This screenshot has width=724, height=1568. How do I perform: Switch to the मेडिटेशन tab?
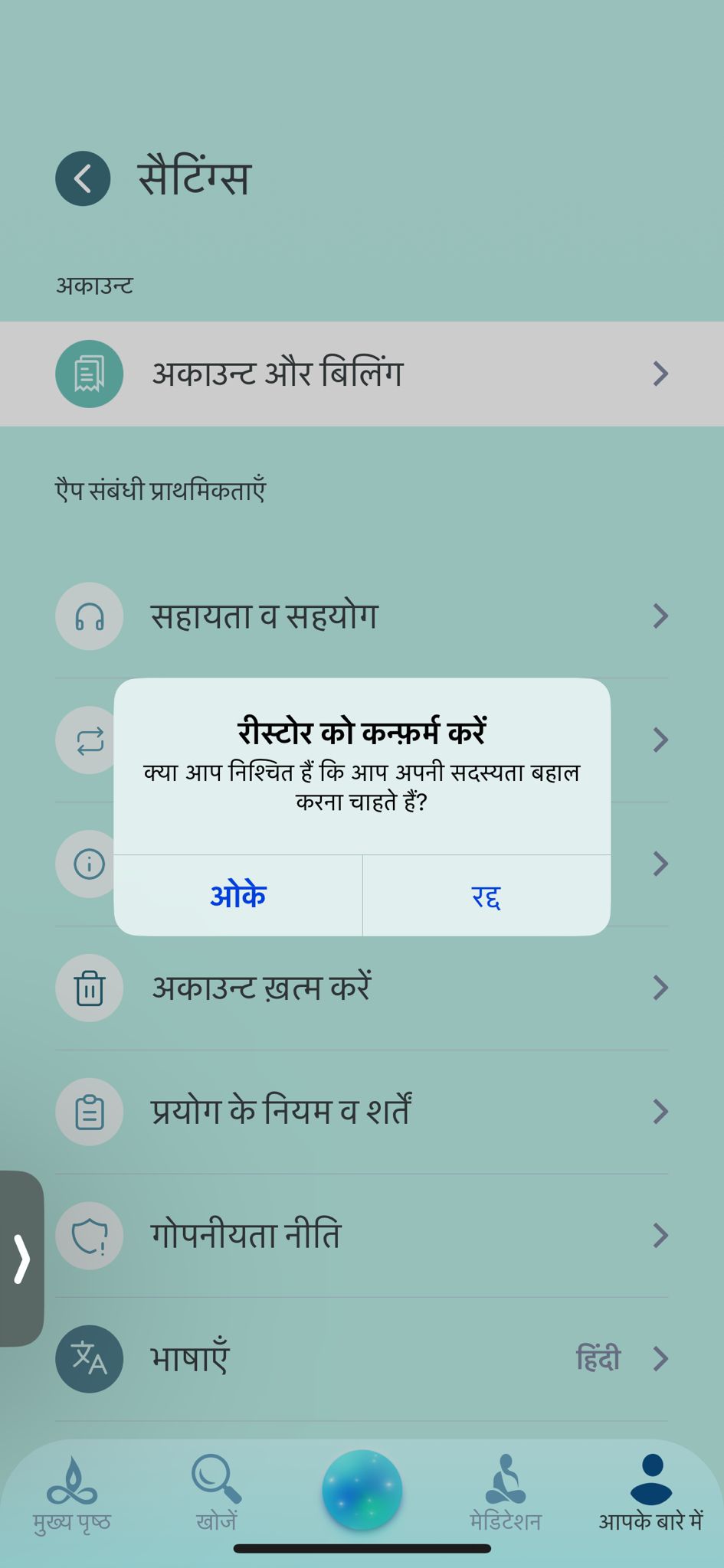pos(506,1494)
